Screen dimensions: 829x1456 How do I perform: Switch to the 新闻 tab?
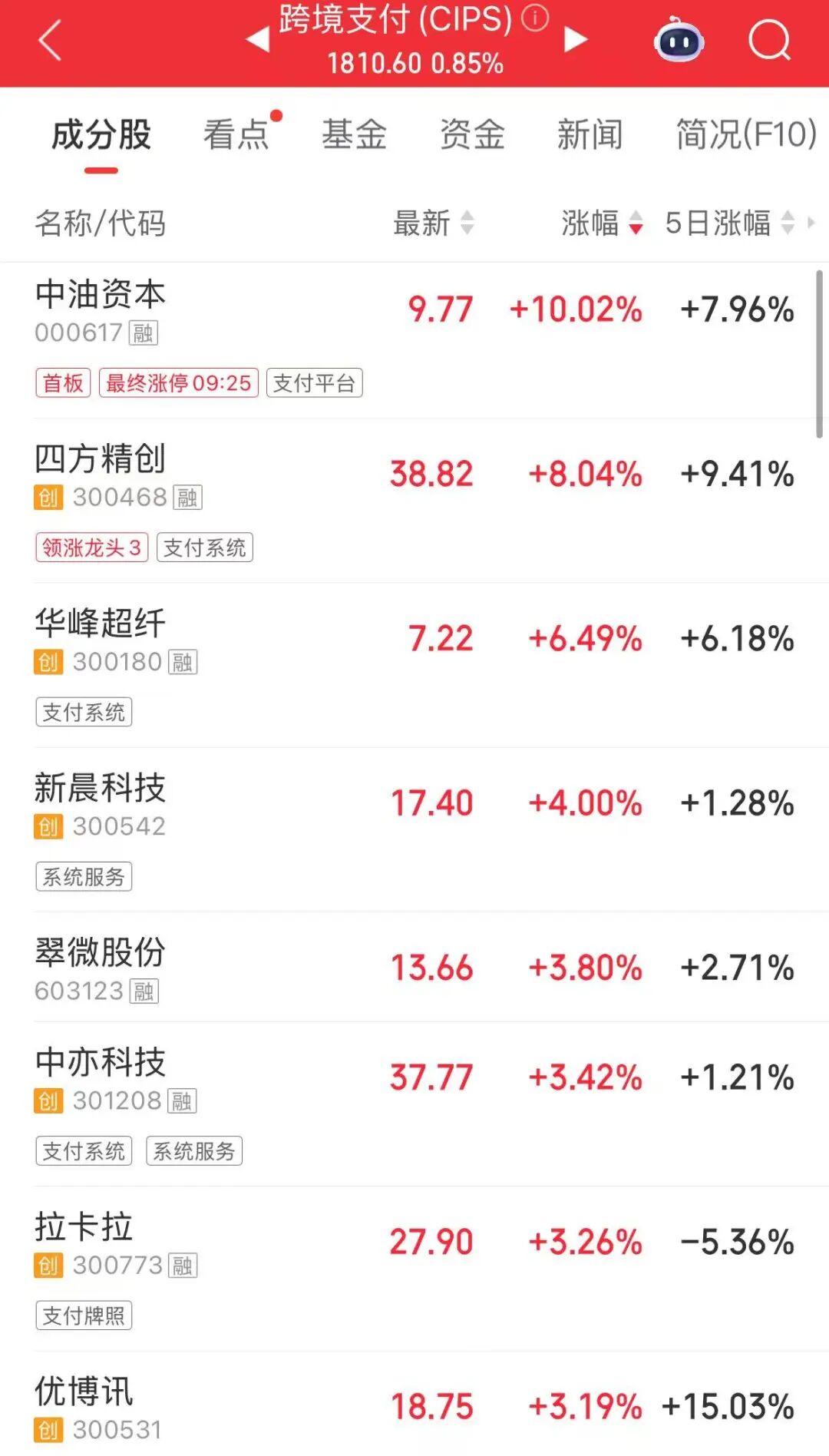coord(590,135)
